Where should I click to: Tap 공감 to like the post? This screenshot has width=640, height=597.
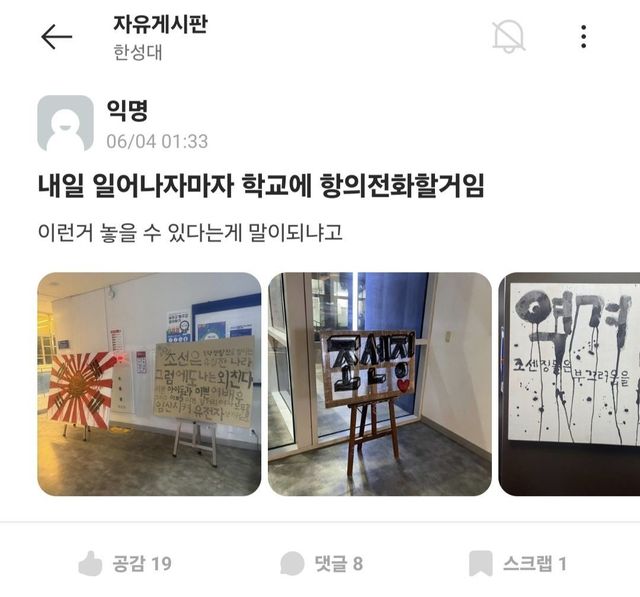[125, 564]
